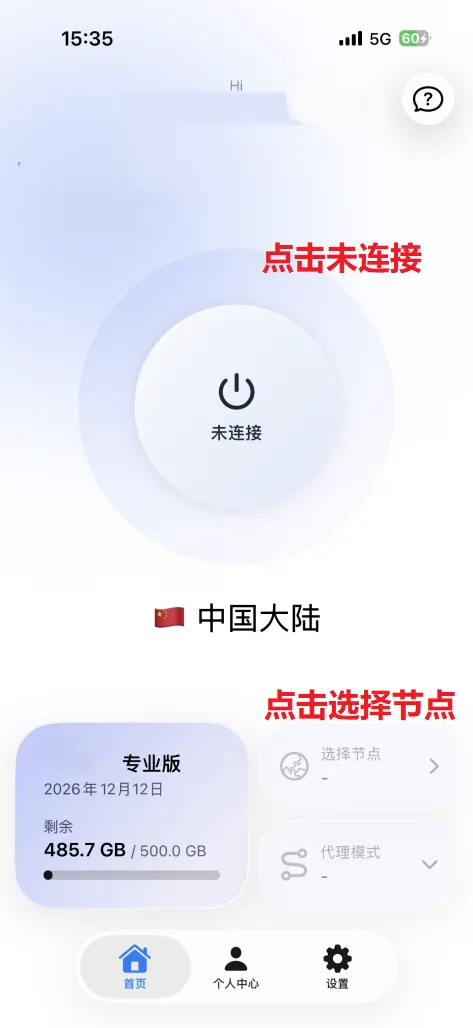Open the 专业版 plan card
The height and width of the screenshot is (1028, 473).
(131, 815)
